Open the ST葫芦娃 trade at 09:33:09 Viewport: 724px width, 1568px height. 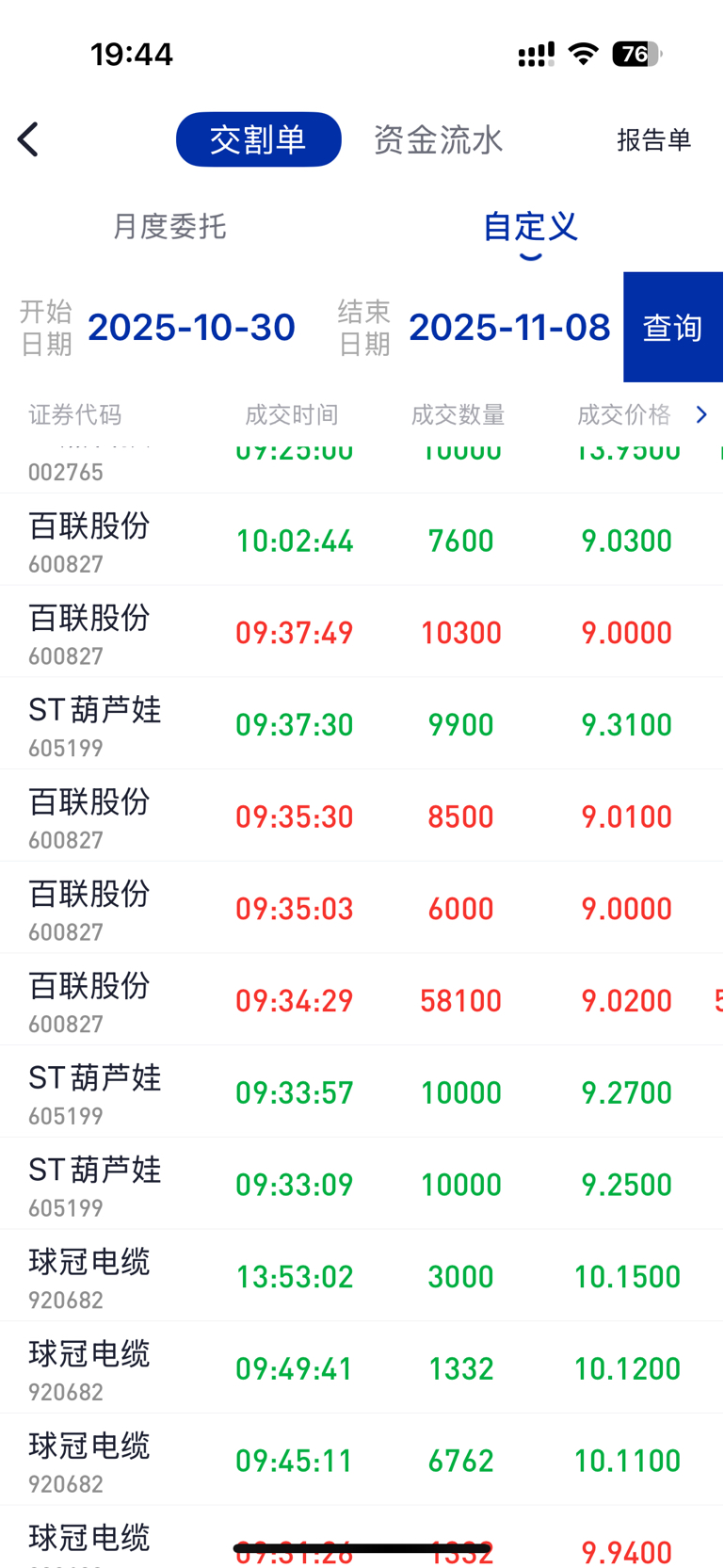click(362, 1184)
